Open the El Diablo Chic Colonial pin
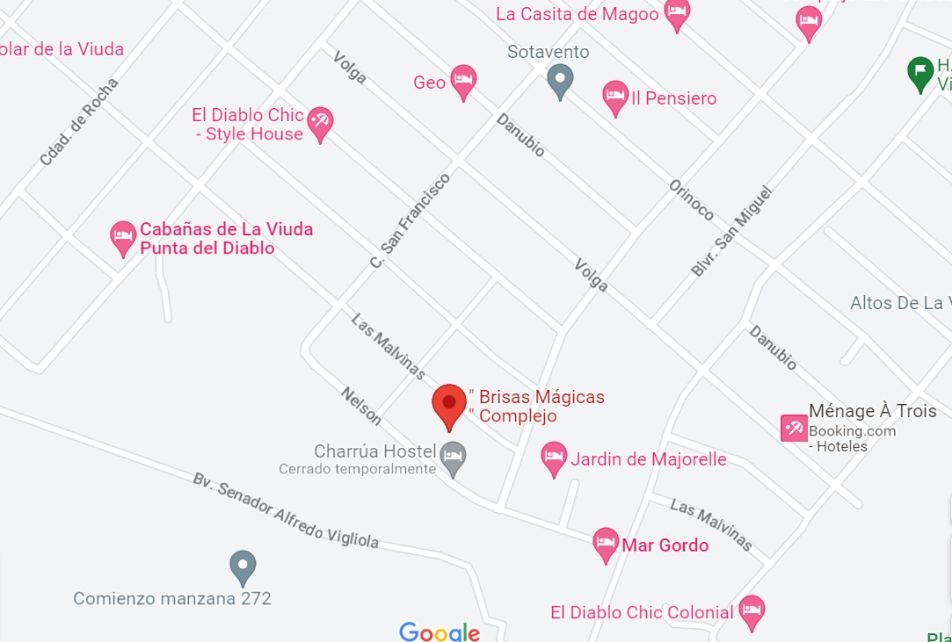The width and height of the screenshot is (952, 642). coord(751,610)
